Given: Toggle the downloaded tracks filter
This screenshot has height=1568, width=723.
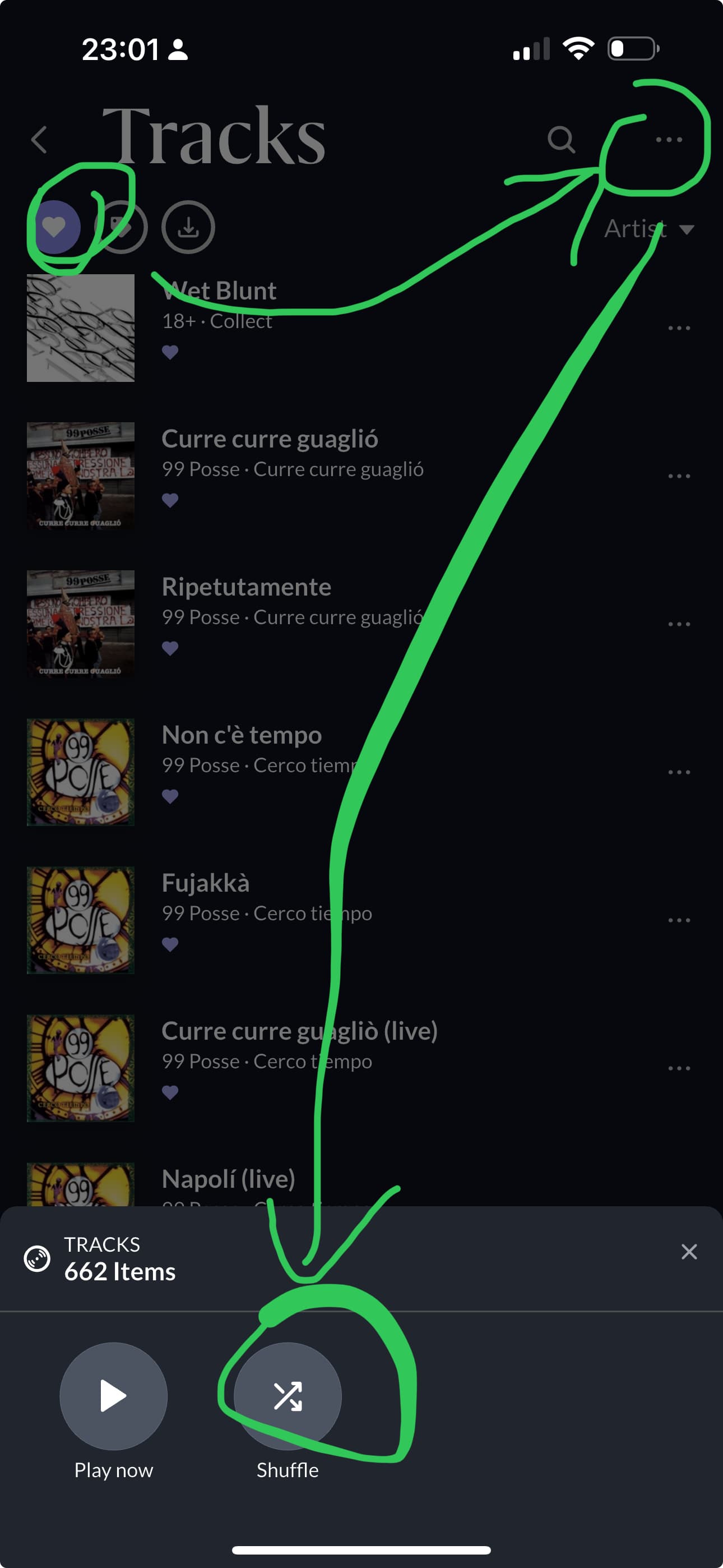Looking at the screenshot, I should (188, 227).
